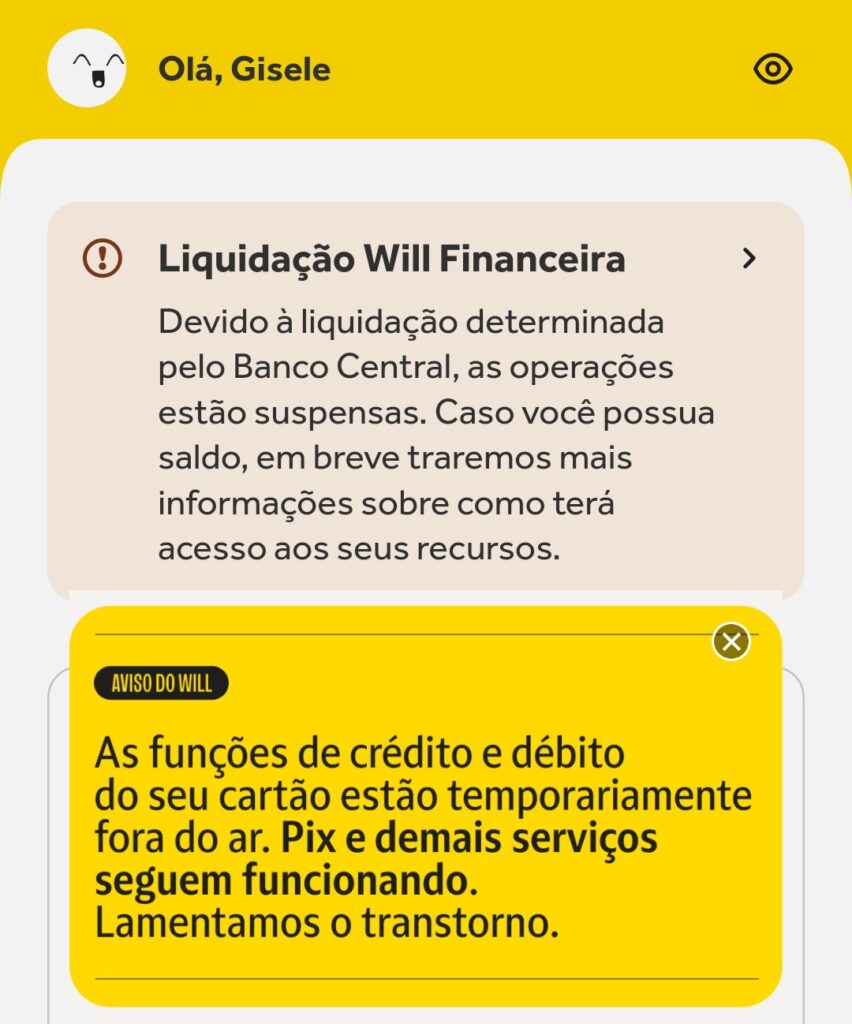Dismiss the Aviso do Will banner
This screenshot has height=1024, width=852.
point(731,641)
